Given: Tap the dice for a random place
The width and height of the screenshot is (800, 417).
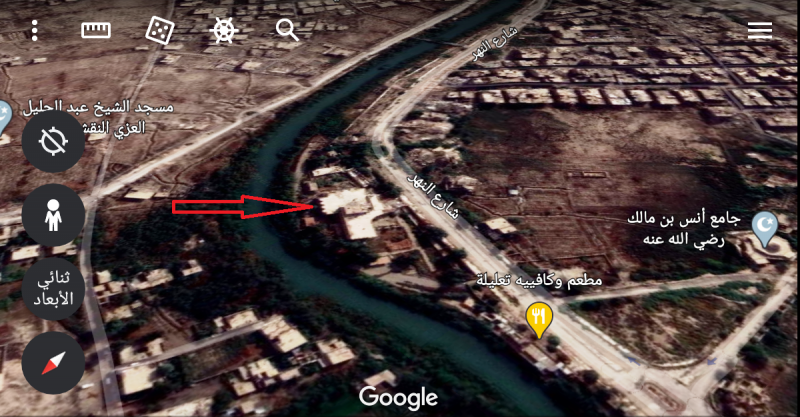Looking at the screenshot, I should coord(159,30).
